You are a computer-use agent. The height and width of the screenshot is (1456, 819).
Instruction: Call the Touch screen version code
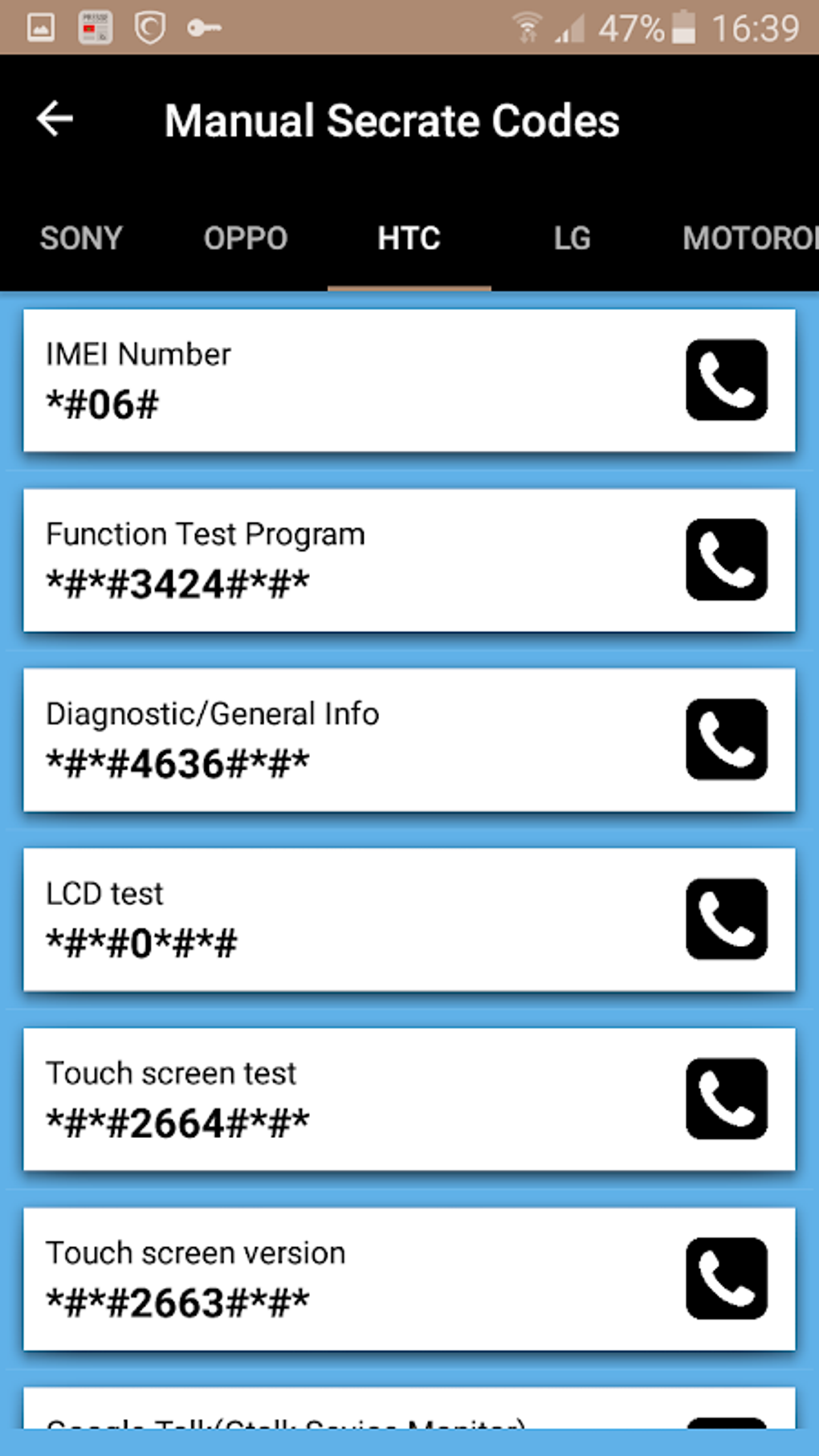pyautogui.click(x=726, y=1279)
